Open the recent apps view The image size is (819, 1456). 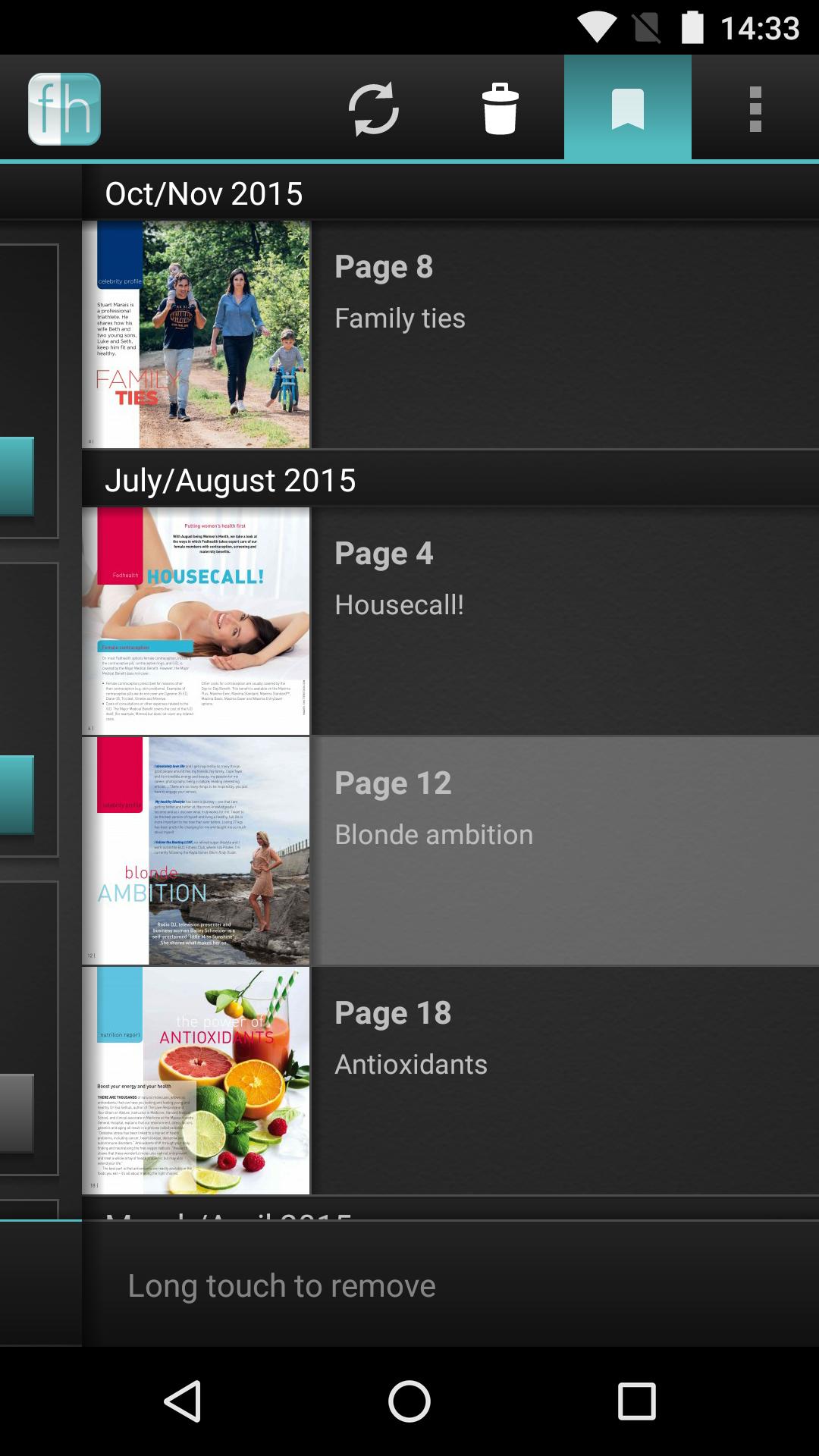636,1401
